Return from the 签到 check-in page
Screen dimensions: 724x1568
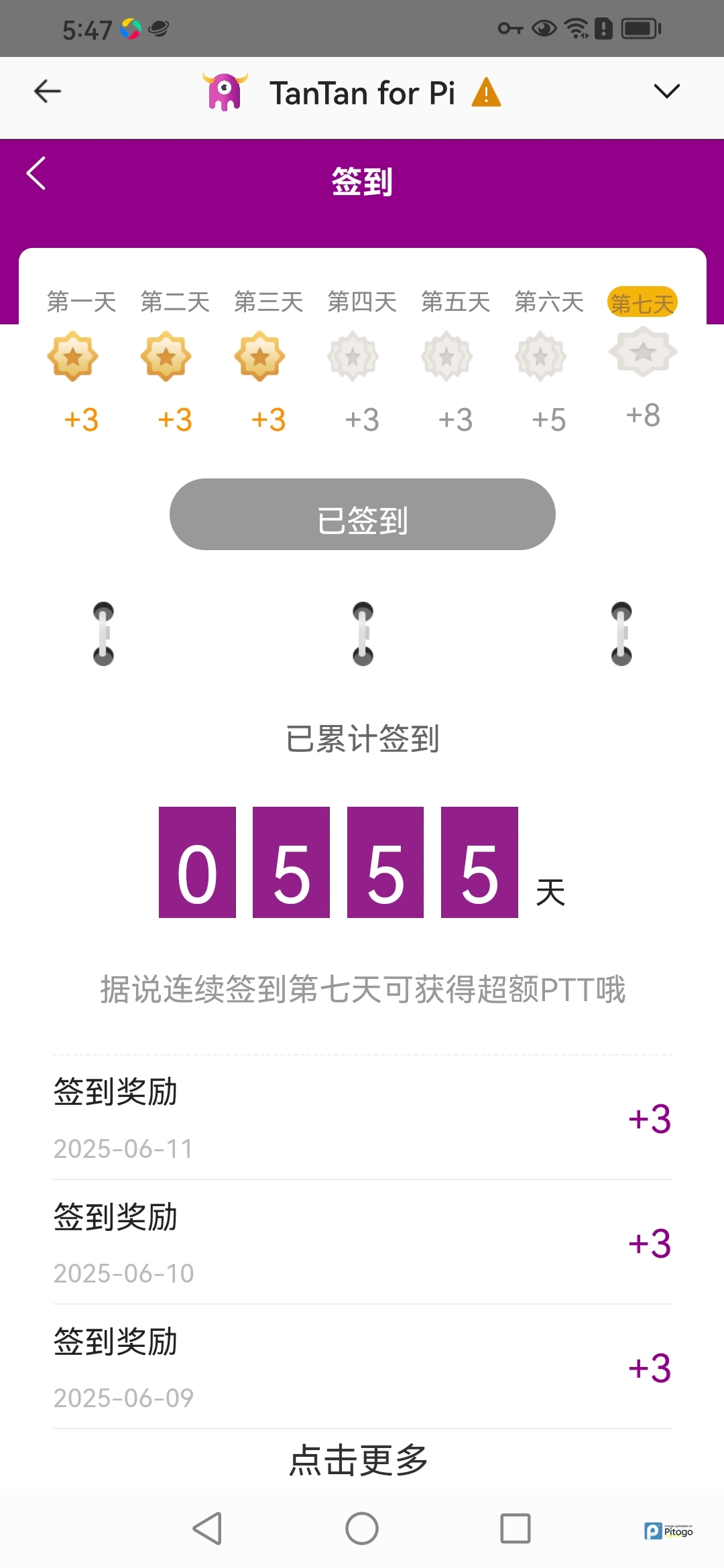pyautogui.click(x=36, y=174)
